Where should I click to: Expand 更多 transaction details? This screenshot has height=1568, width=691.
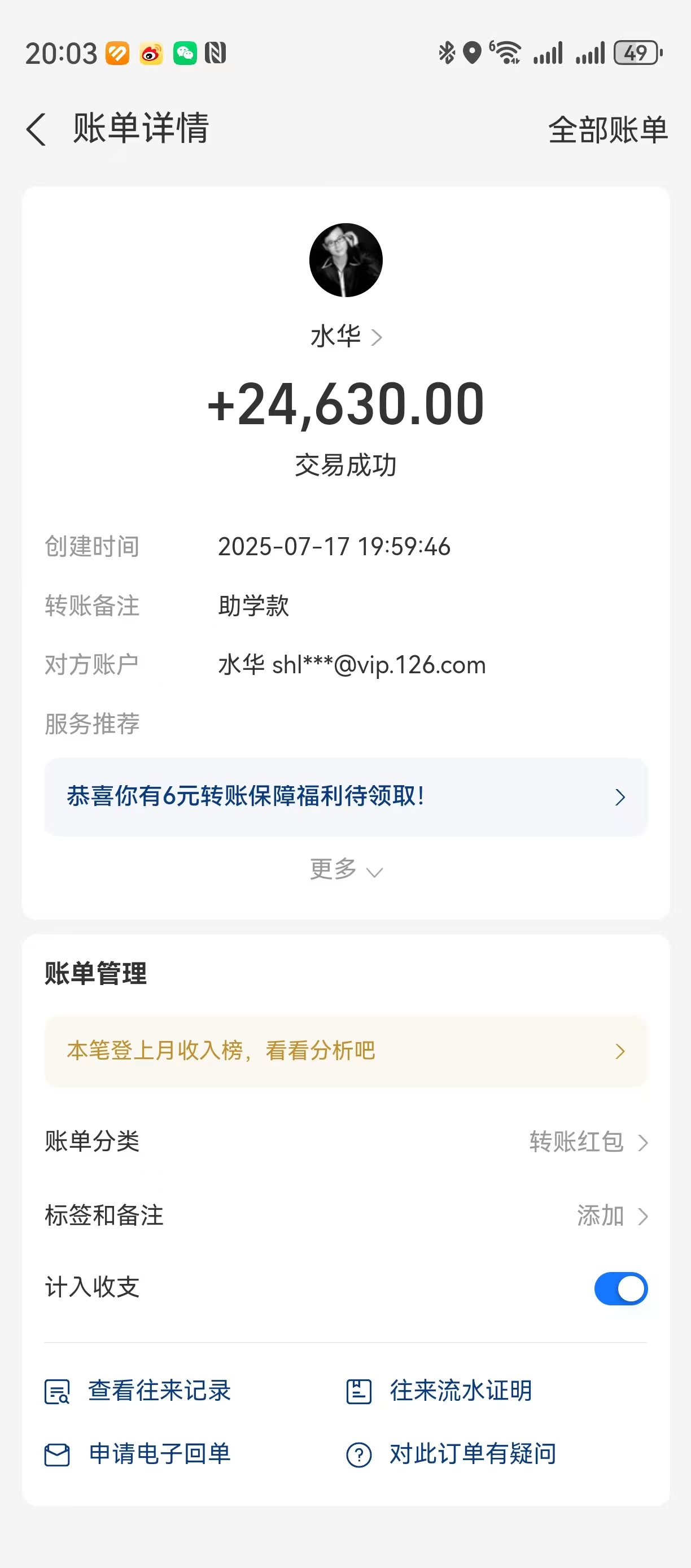click(345, 869)
